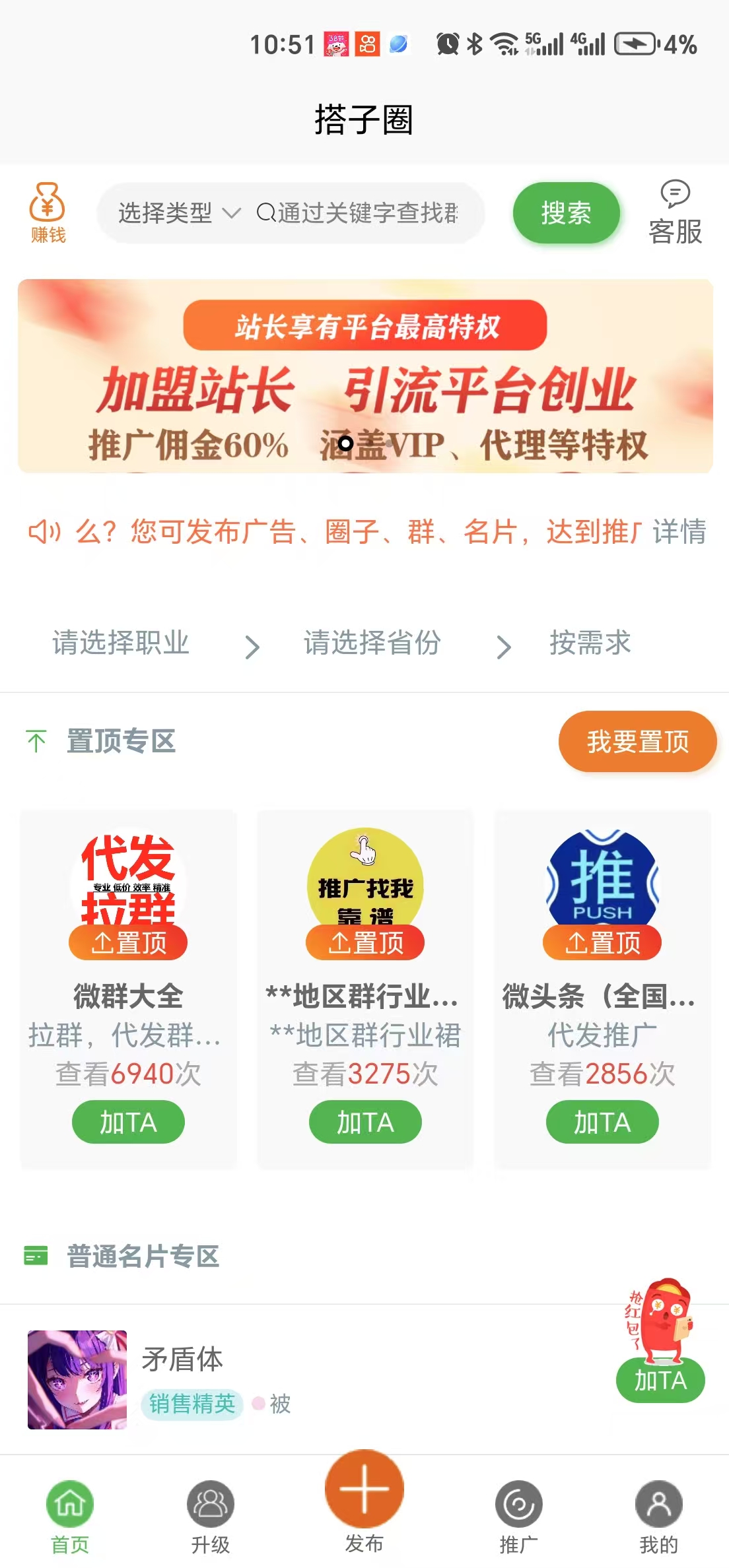This screenshot has width=729, height=1568.
Task: Tap the green 搜索 button
Action: (566, 213)
